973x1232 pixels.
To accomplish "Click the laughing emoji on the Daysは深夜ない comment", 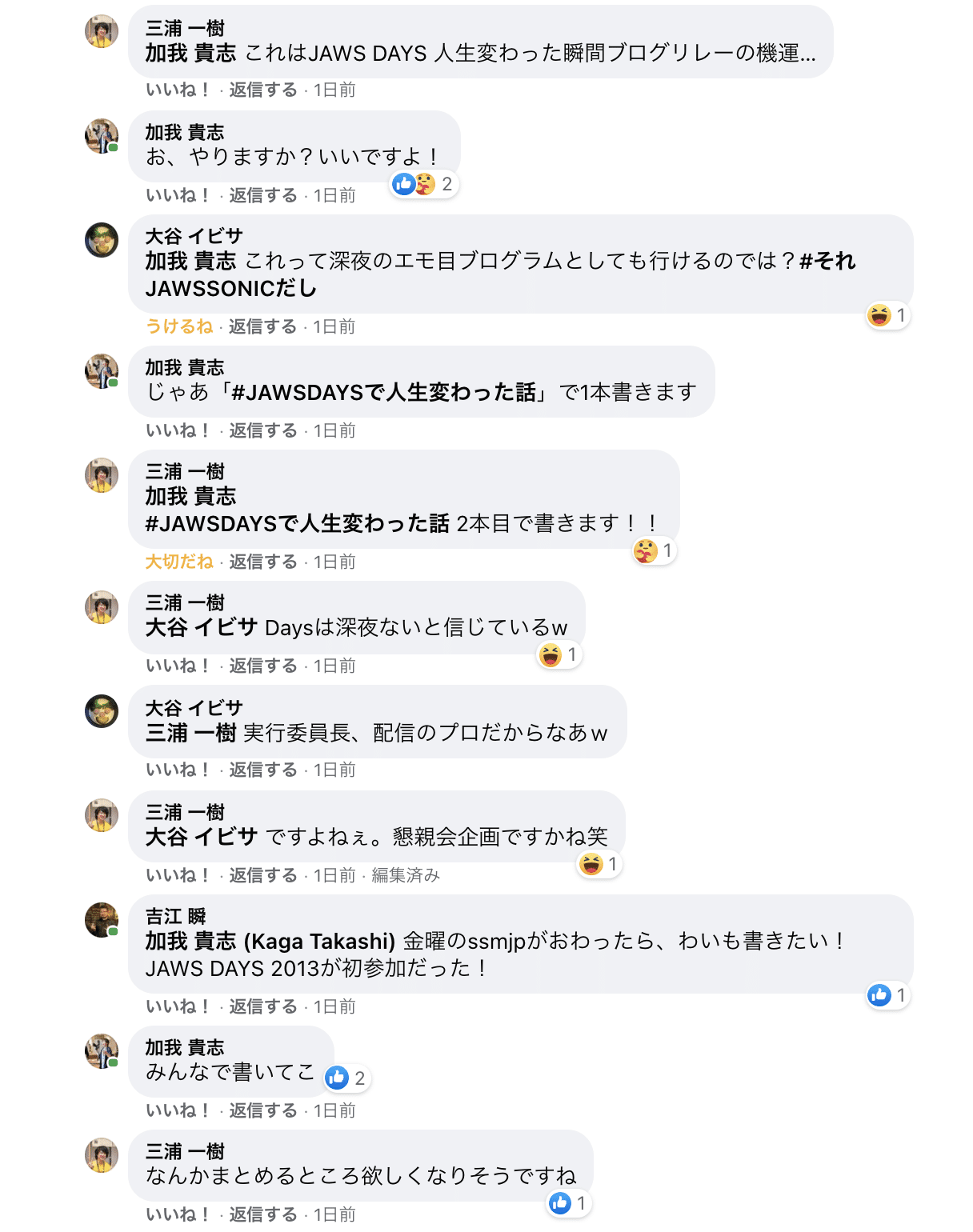I will pos(551,654).
